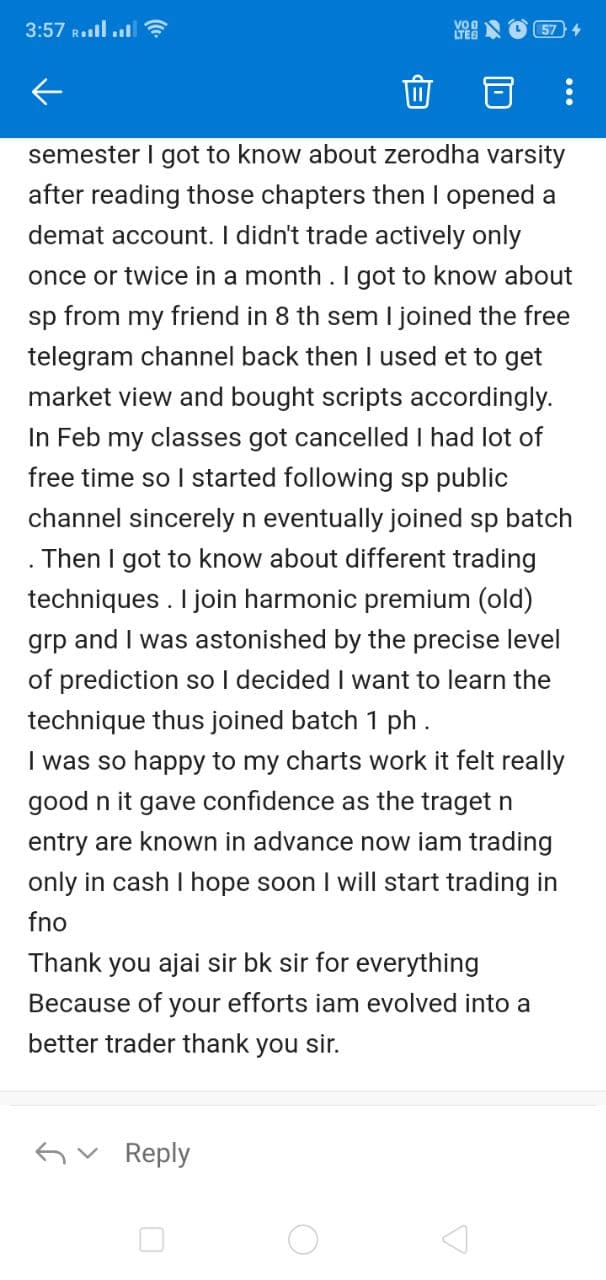Archive this email

(497, 93)
